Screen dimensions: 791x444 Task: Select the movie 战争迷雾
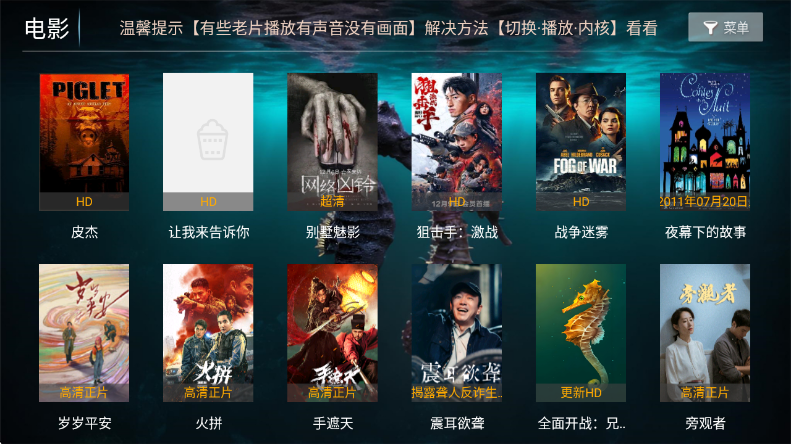[x=580, y=141]
